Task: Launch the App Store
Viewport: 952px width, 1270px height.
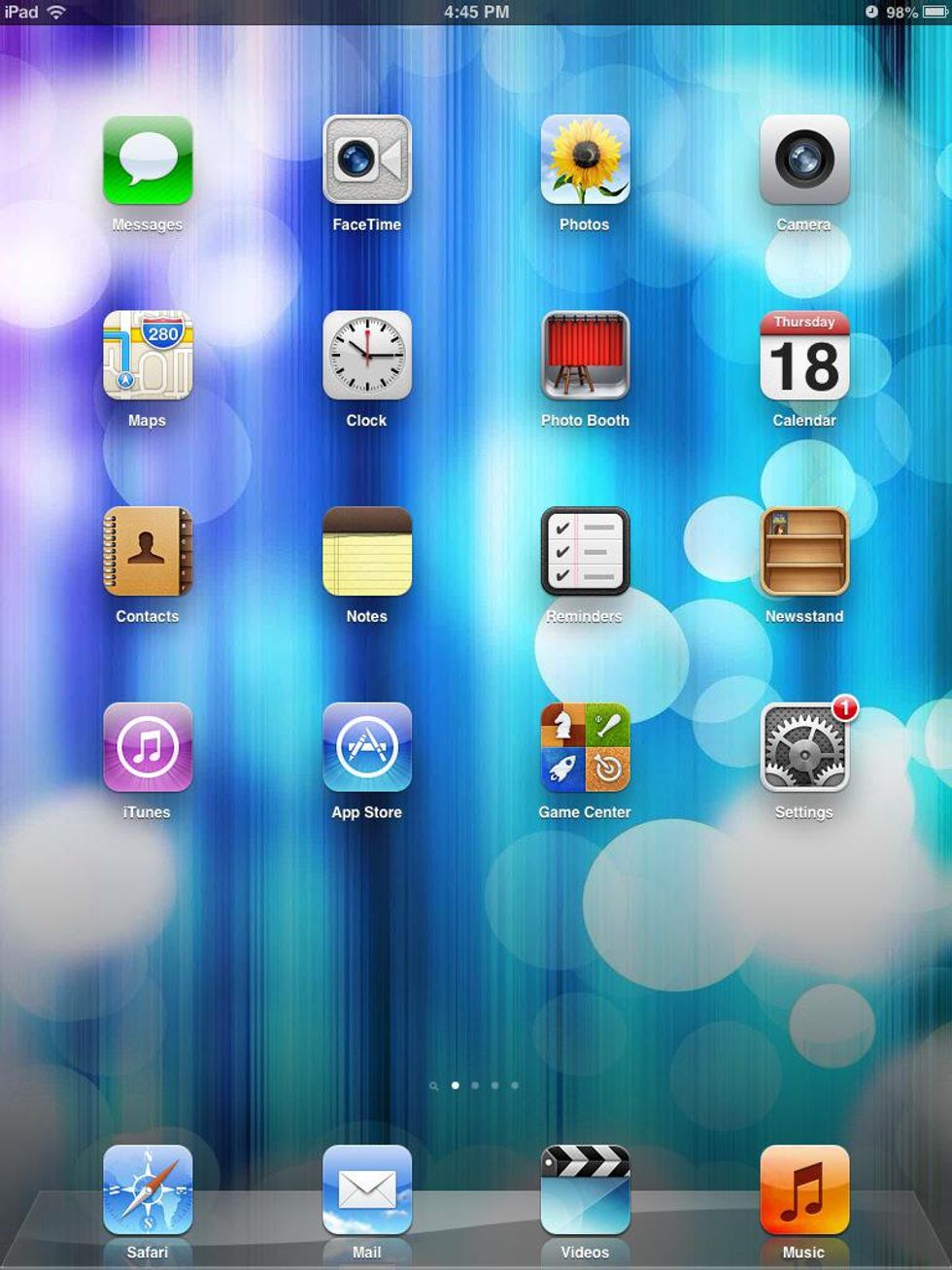Action: [367, 747]
